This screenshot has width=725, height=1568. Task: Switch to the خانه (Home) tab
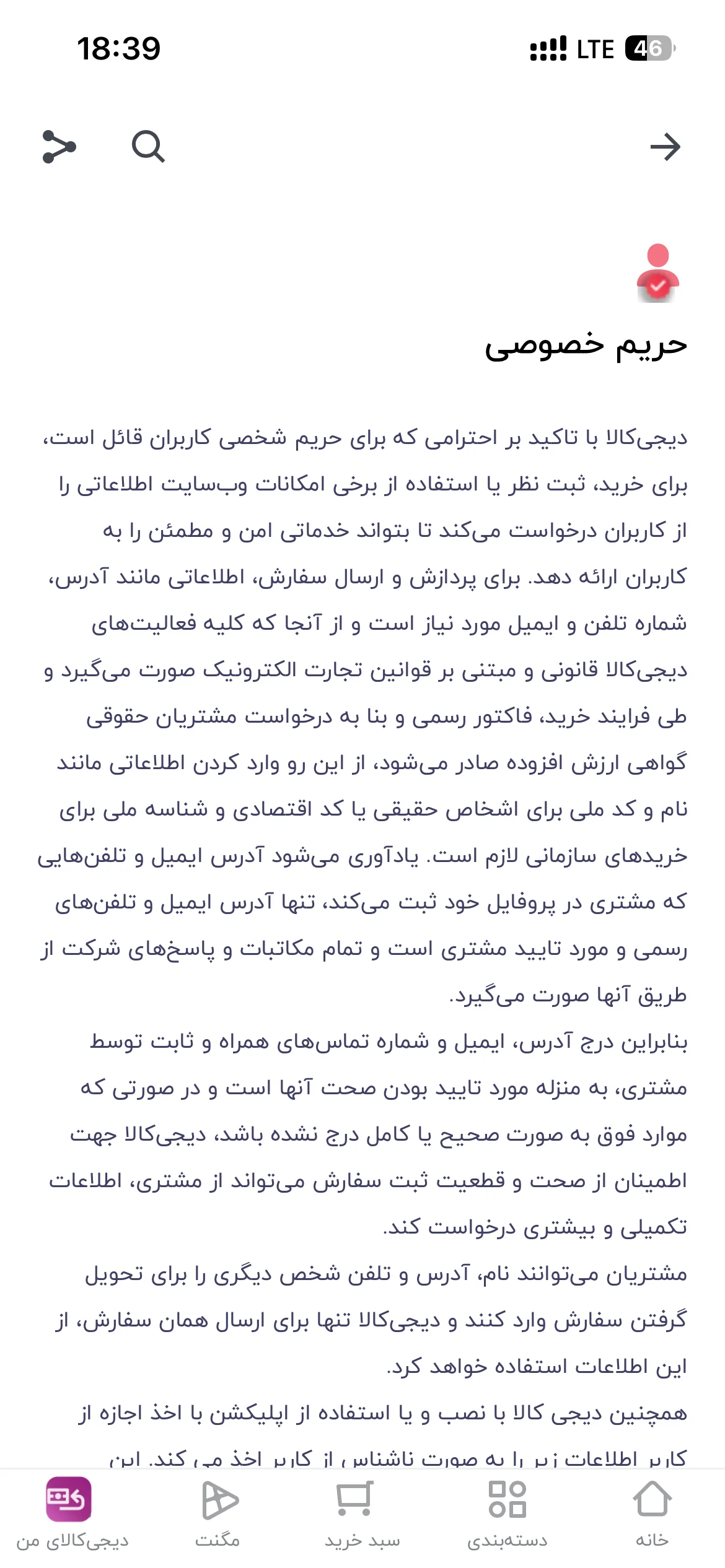[652, 1514]
